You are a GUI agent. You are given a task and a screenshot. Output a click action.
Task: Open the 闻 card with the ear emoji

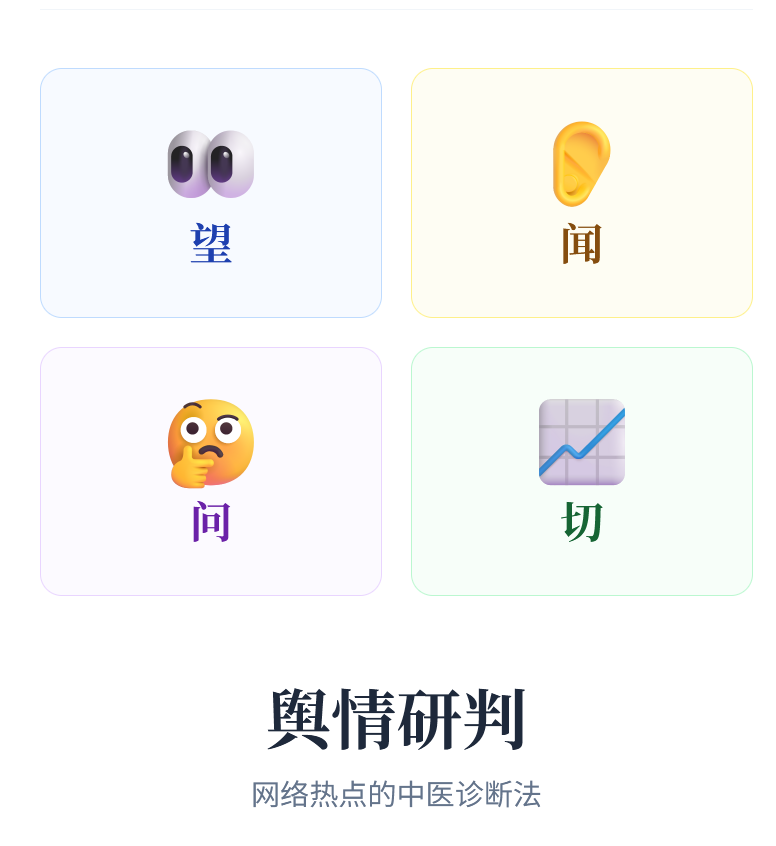click(581, 193)
